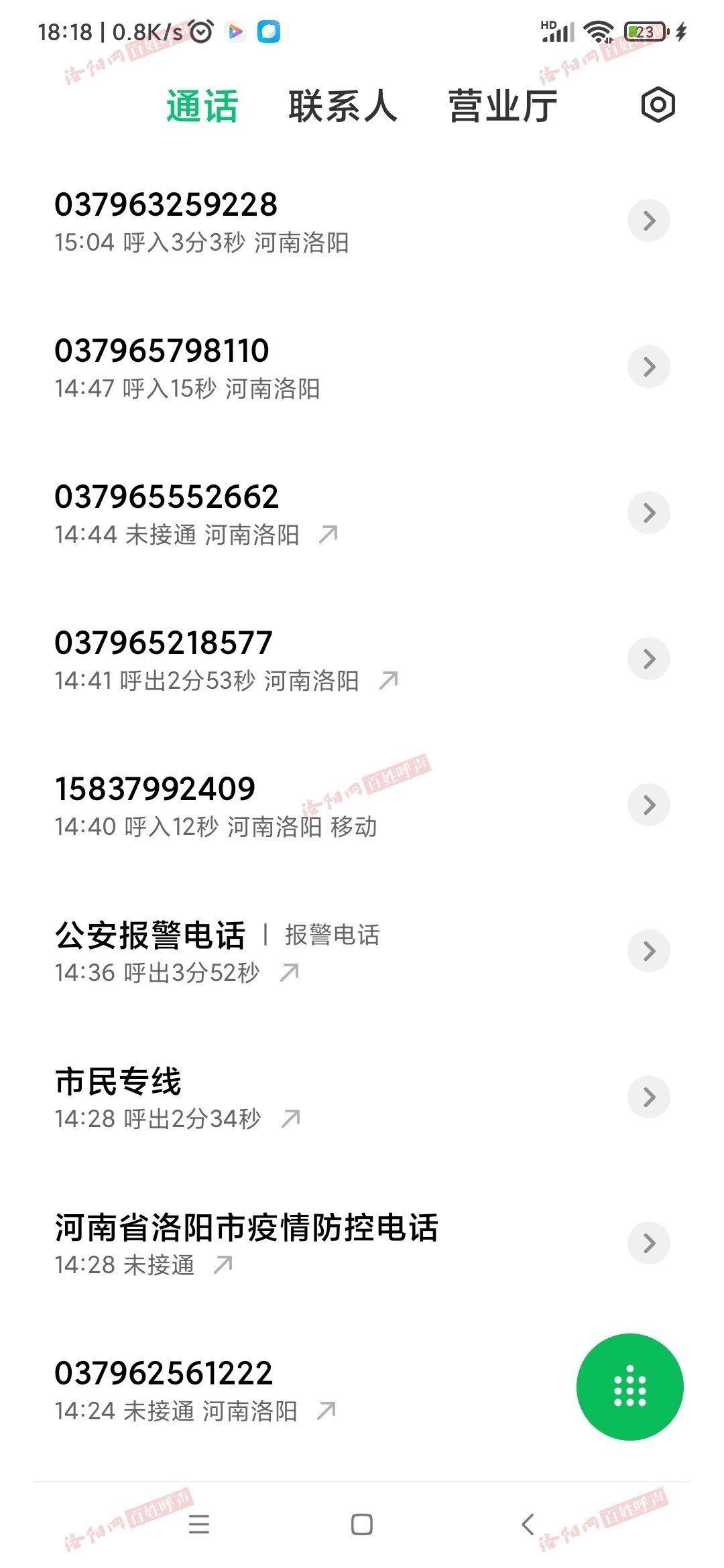The height and width of the screenshot is (1568, 724).
Task: Open the settings hexagon icon
Action: [658, 105]
